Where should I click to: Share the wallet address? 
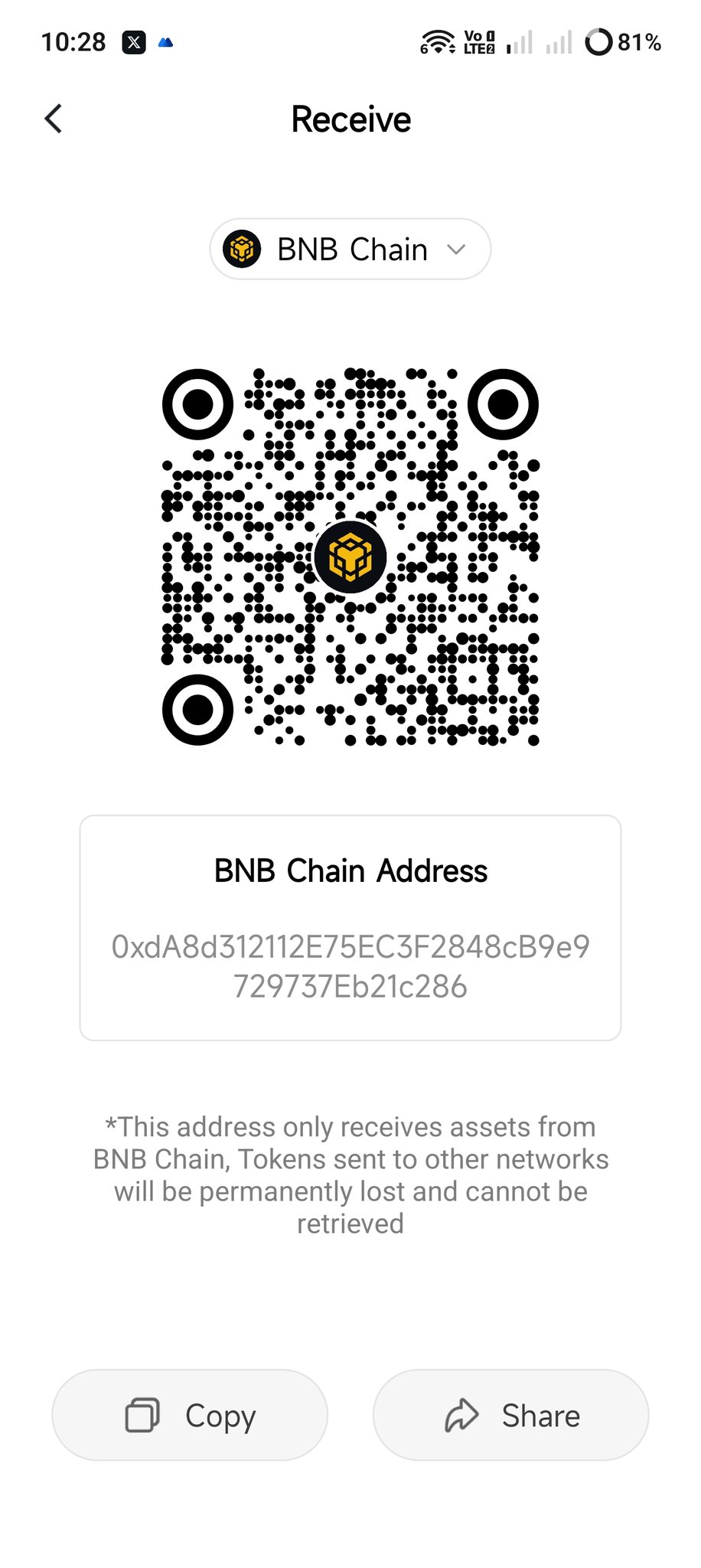click(x=511, y=1415)
